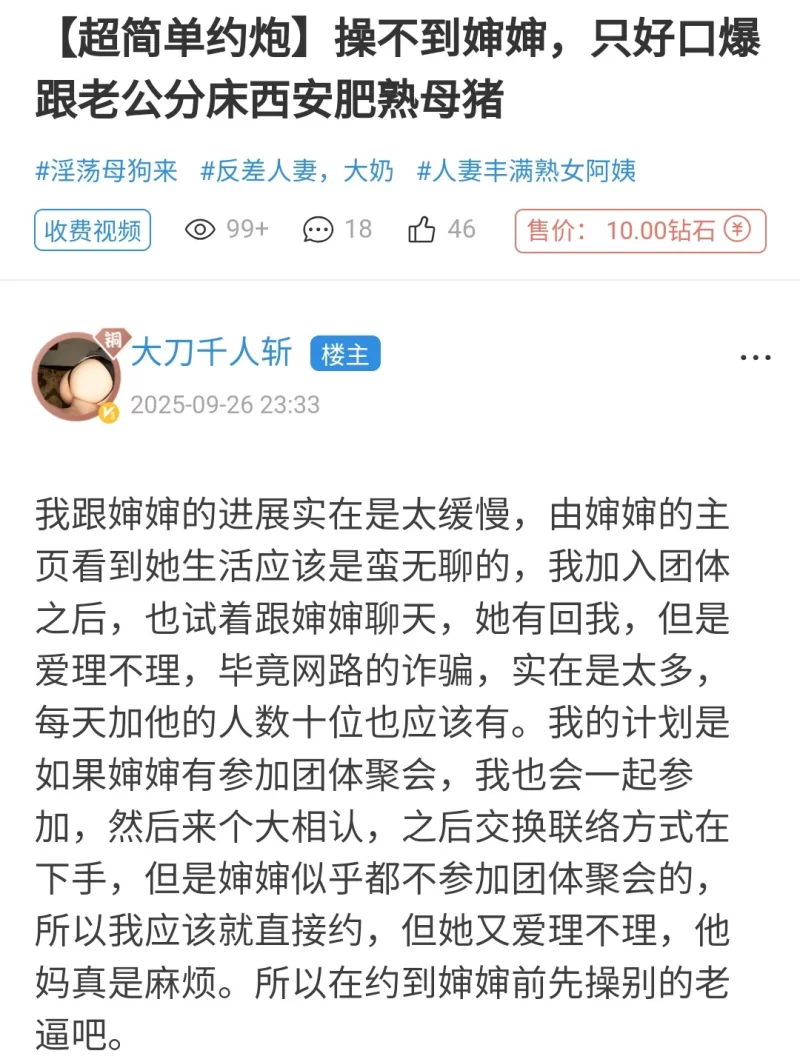
Task: Like this post
Action: (x=423, y=230)
